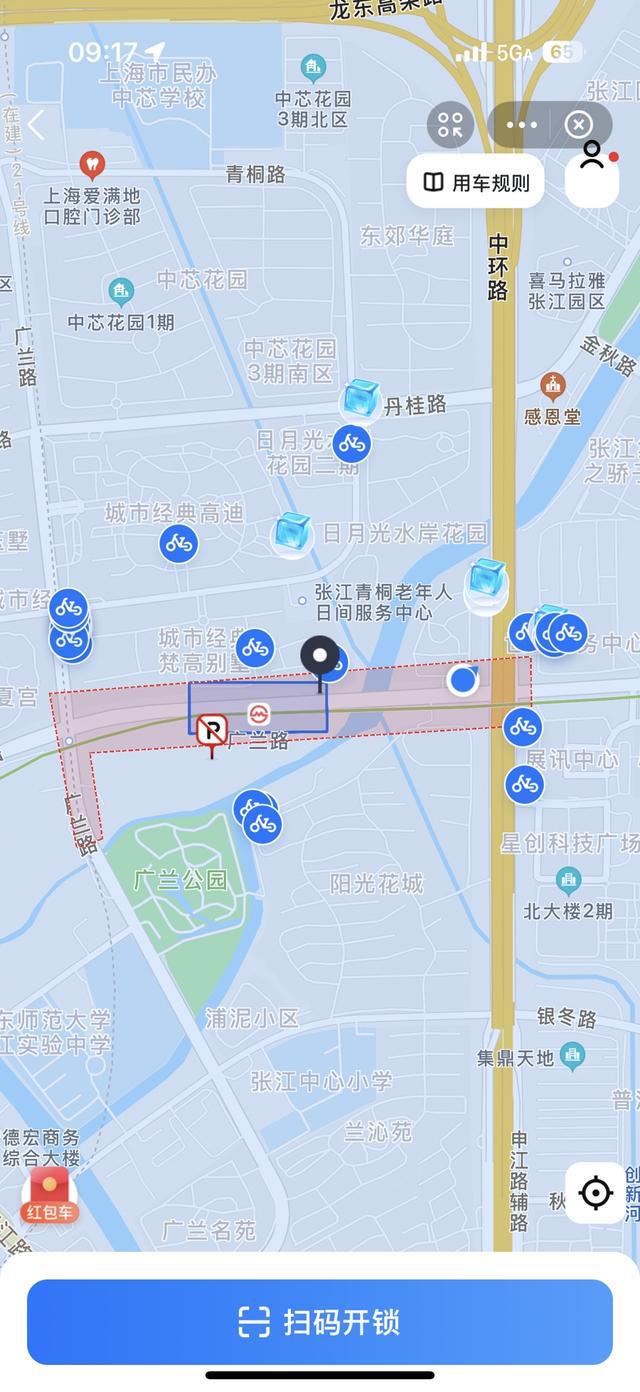Viewport: 640px width, 1392px height.
Task: Tap the ice cube marker near 丹桂路
Action: tap(361, 400)
